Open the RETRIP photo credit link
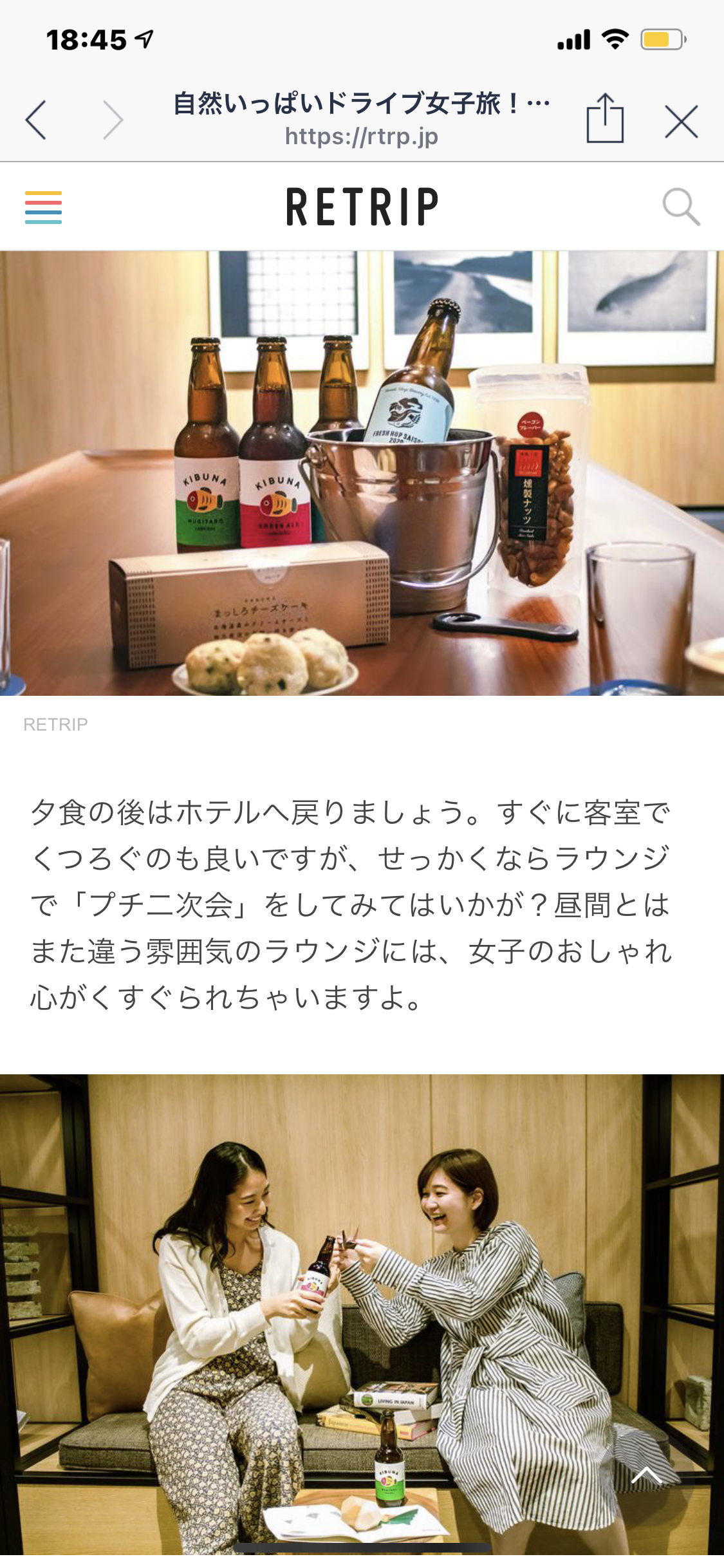 coord(55,724)
